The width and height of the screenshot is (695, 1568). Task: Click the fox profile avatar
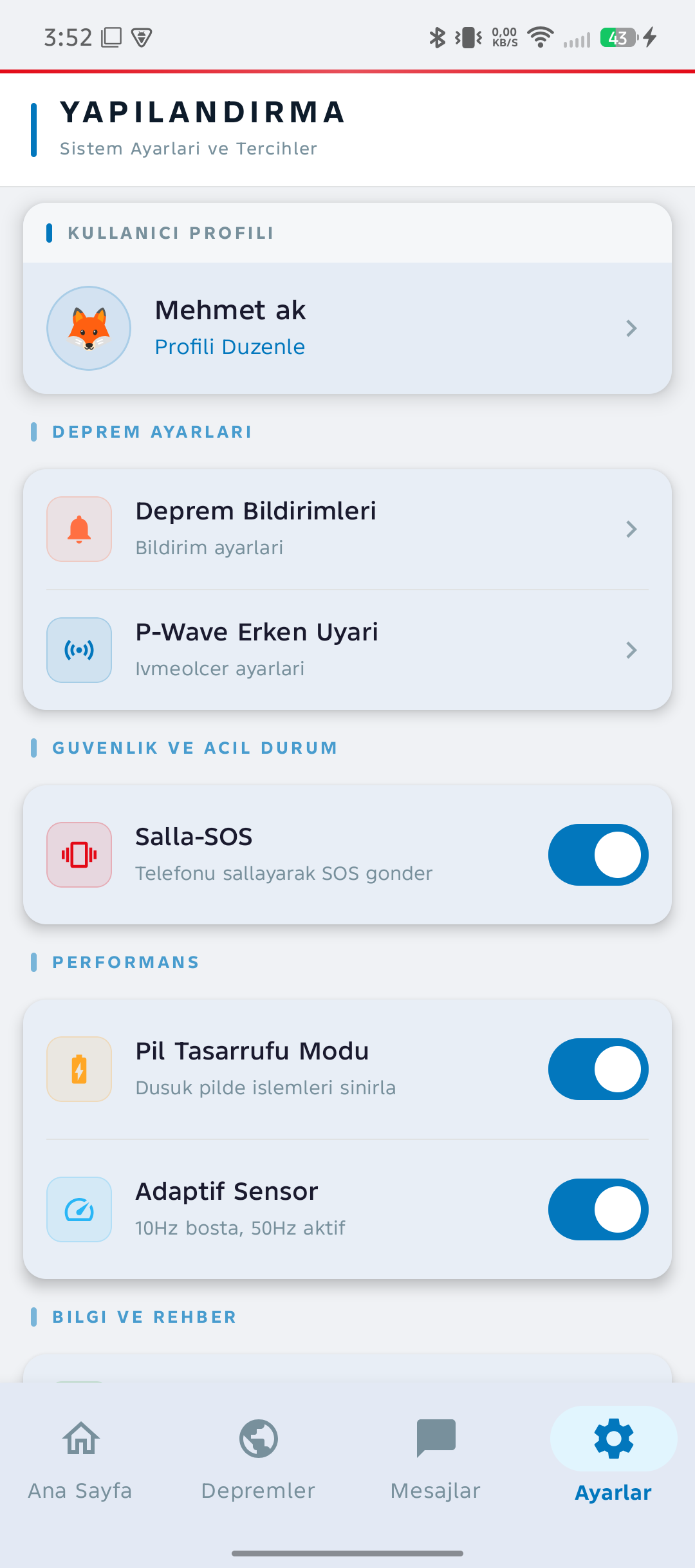pyautogui.click(x=88, y=328)
